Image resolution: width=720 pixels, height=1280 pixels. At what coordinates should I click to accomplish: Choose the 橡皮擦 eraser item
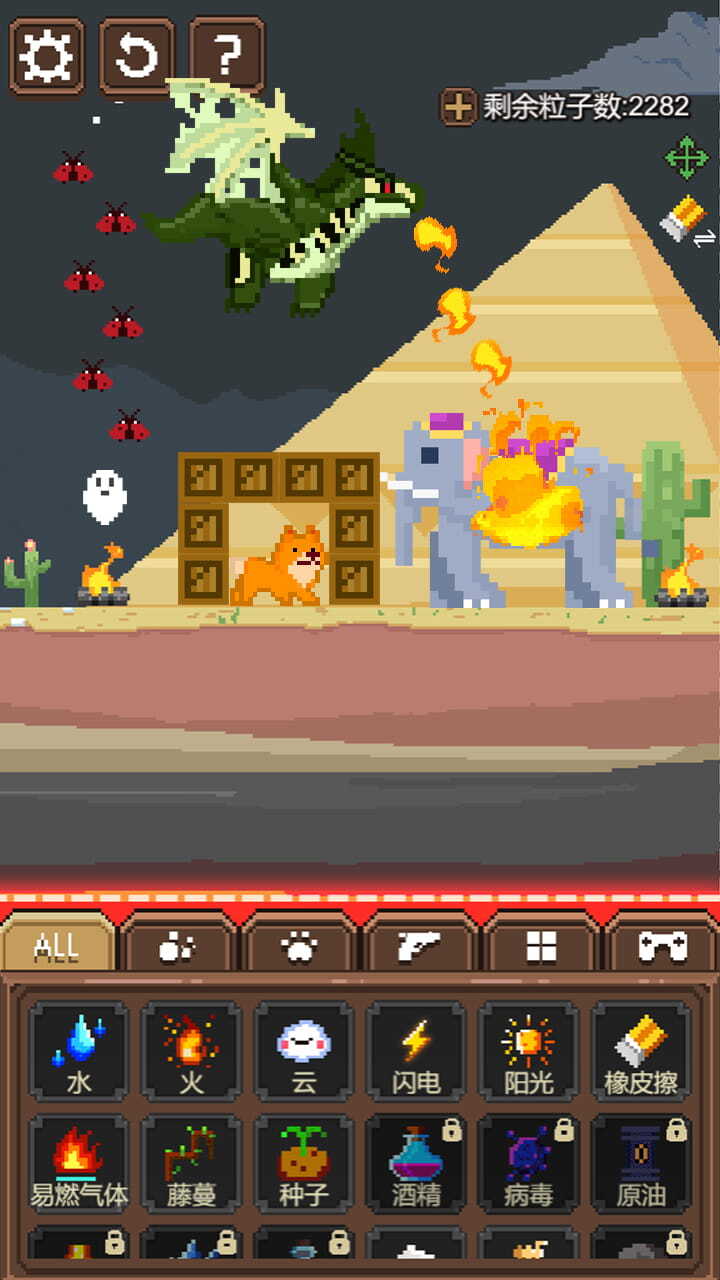641,1052
